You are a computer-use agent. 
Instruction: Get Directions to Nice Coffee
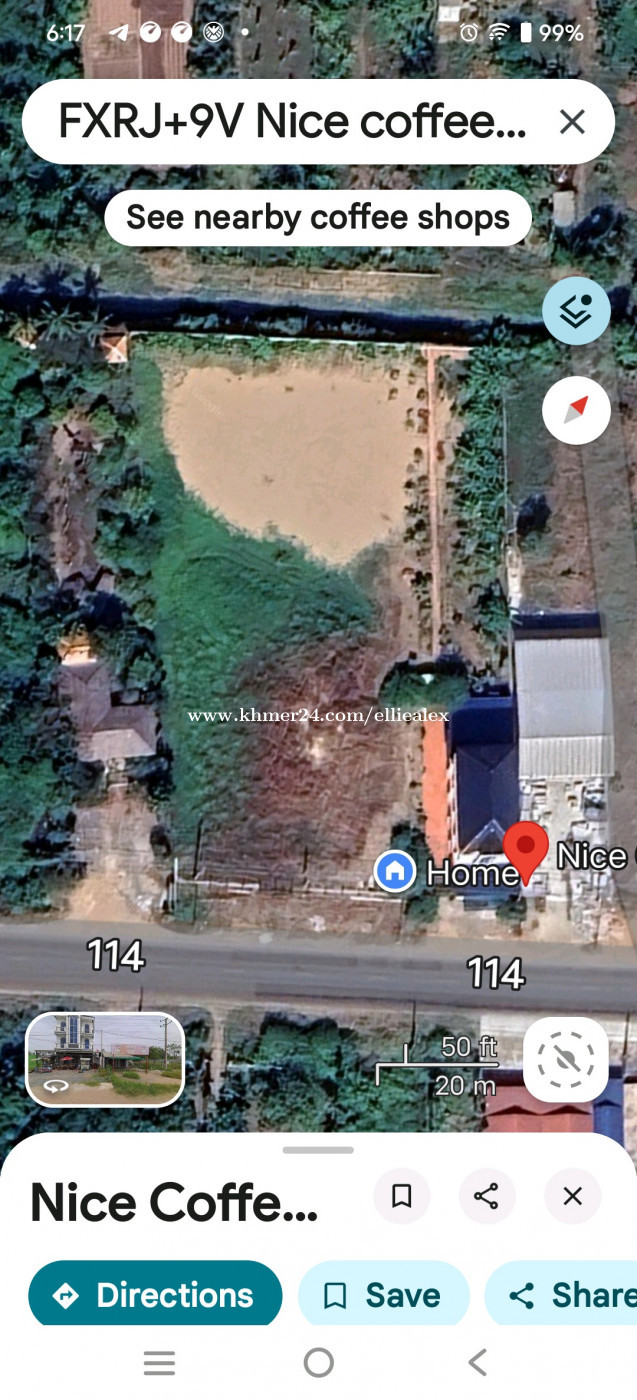[x=155, y=1295]
